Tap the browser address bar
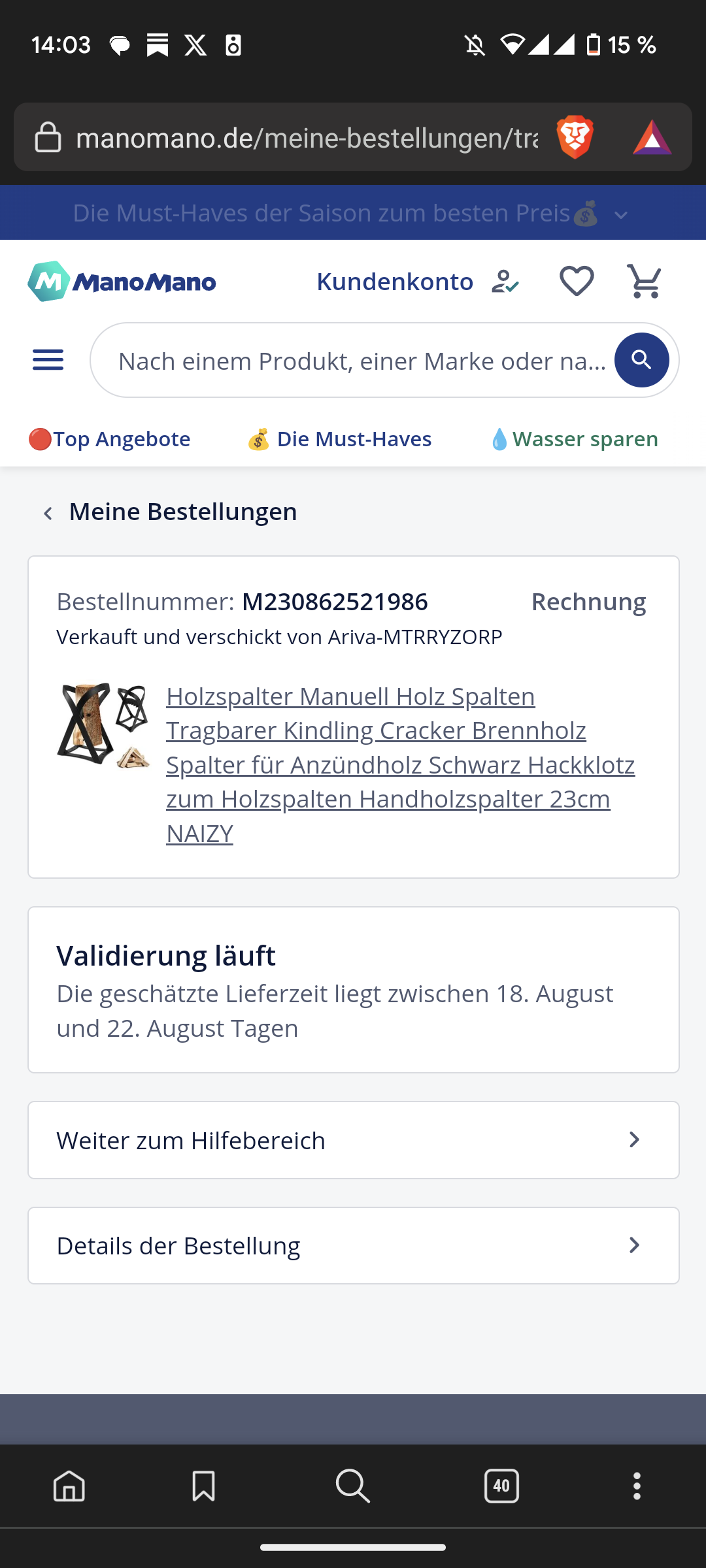 pyautogui.click(x=306, y=138)
